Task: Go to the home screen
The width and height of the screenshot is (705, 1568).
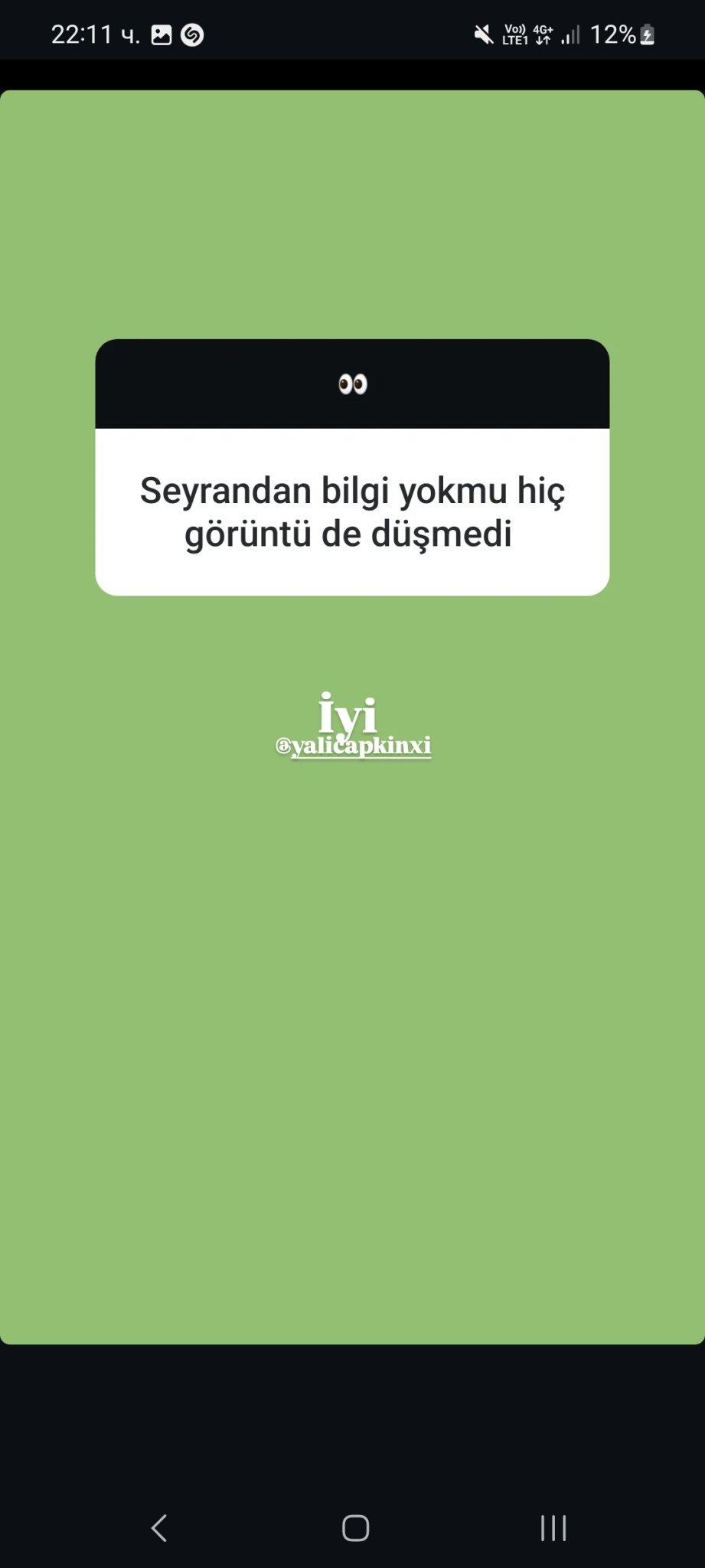Action: click(x=355, y=1527)
